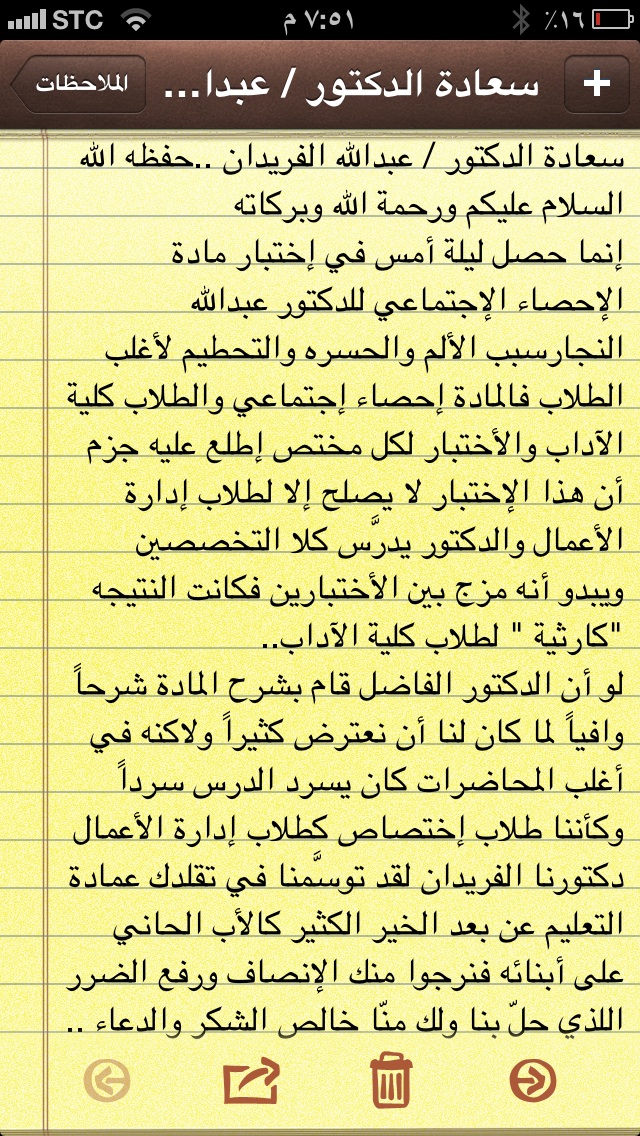This screenshot has height=1136, width=640.
Task: Go back to the الملاحظات list
Action: 78,84
